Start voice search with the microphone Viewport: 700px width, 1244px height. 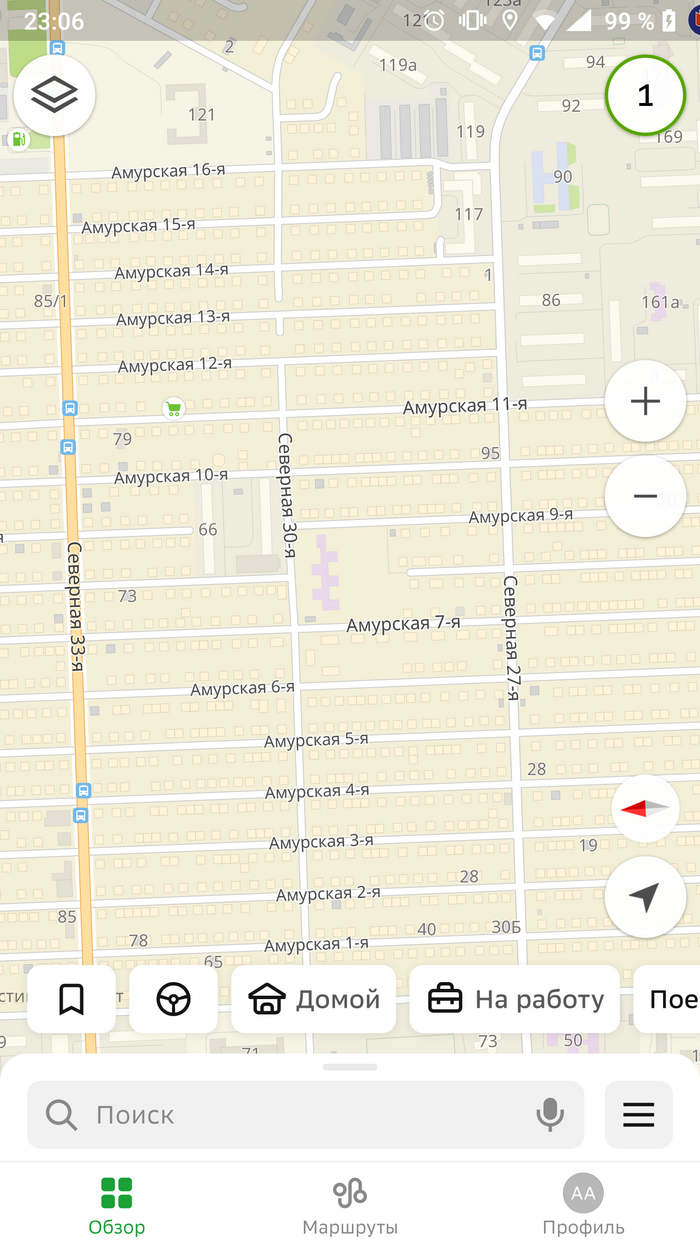549,1114
